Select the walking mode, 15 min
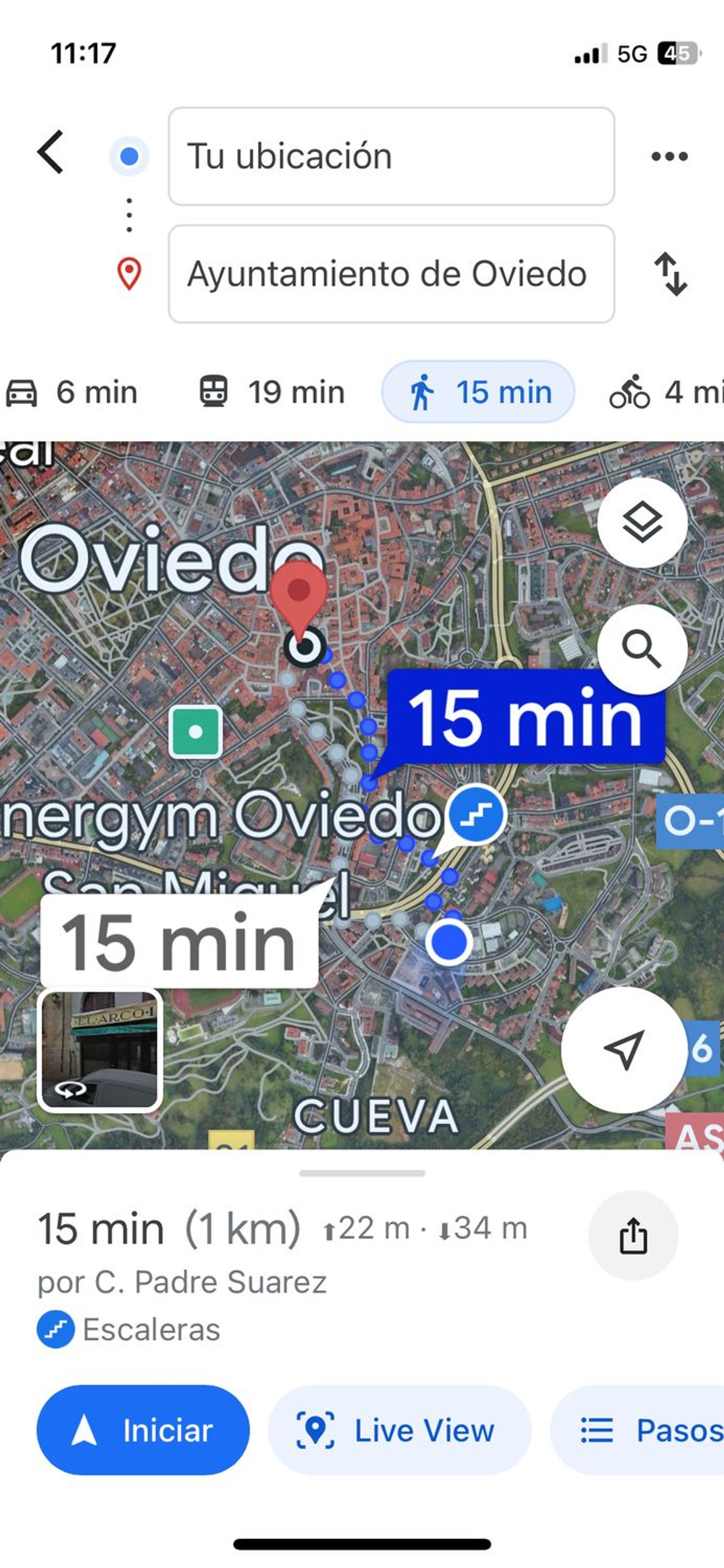The width and height of the screenshot is (724, 1568). (478, 392)
